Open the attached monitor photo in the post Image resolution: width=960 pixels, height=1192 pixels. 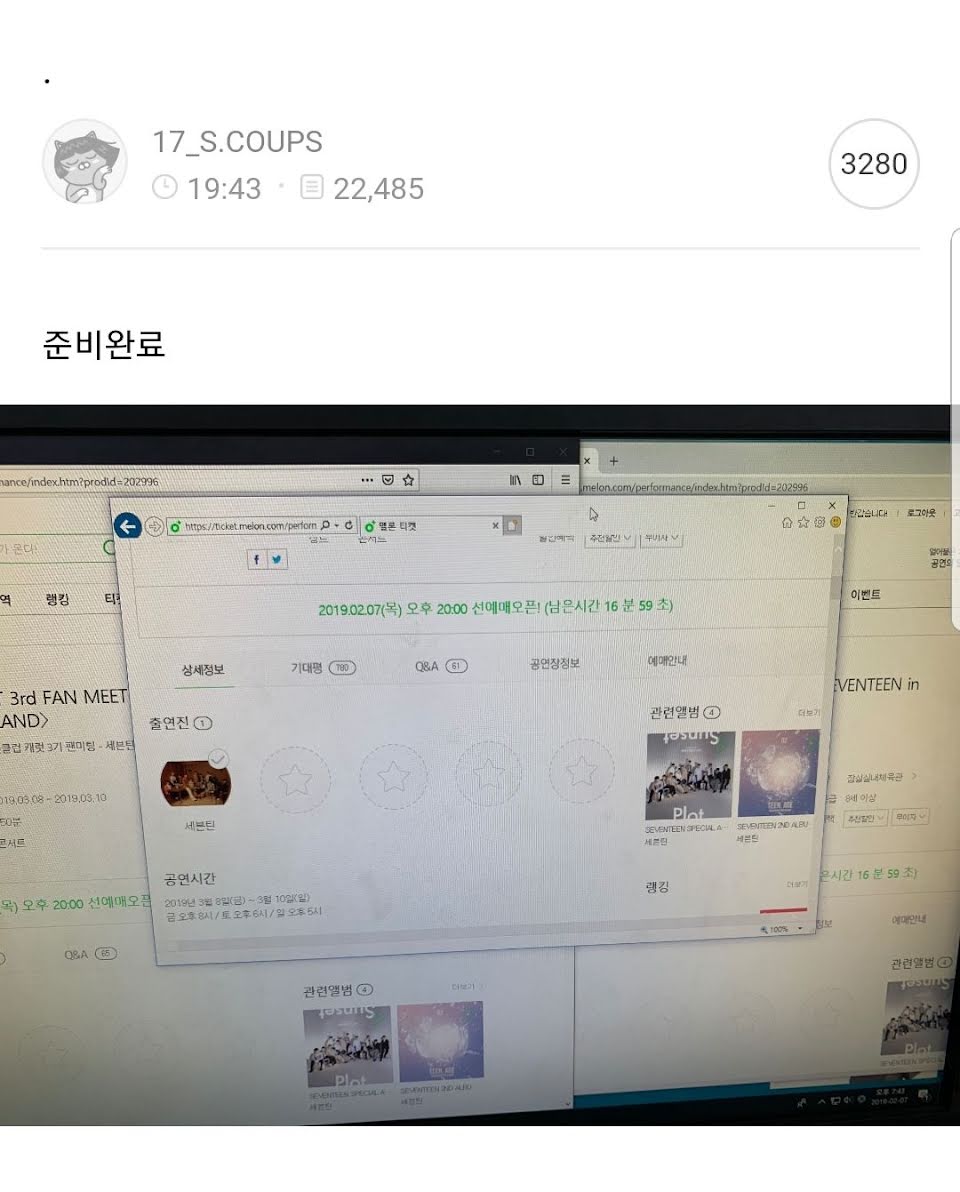coord(480,765)
